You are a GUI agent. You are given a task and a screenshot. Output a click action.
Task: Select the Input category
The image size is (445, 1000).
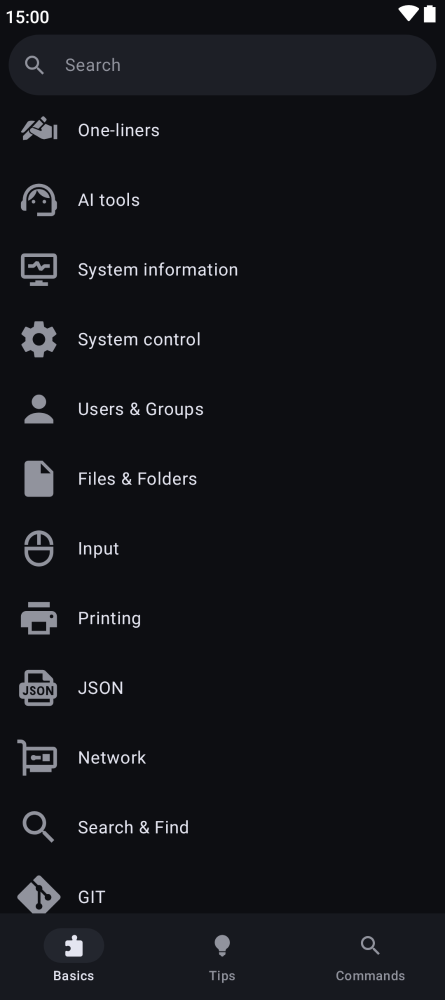pyautogui.click(x=222, y=548)
